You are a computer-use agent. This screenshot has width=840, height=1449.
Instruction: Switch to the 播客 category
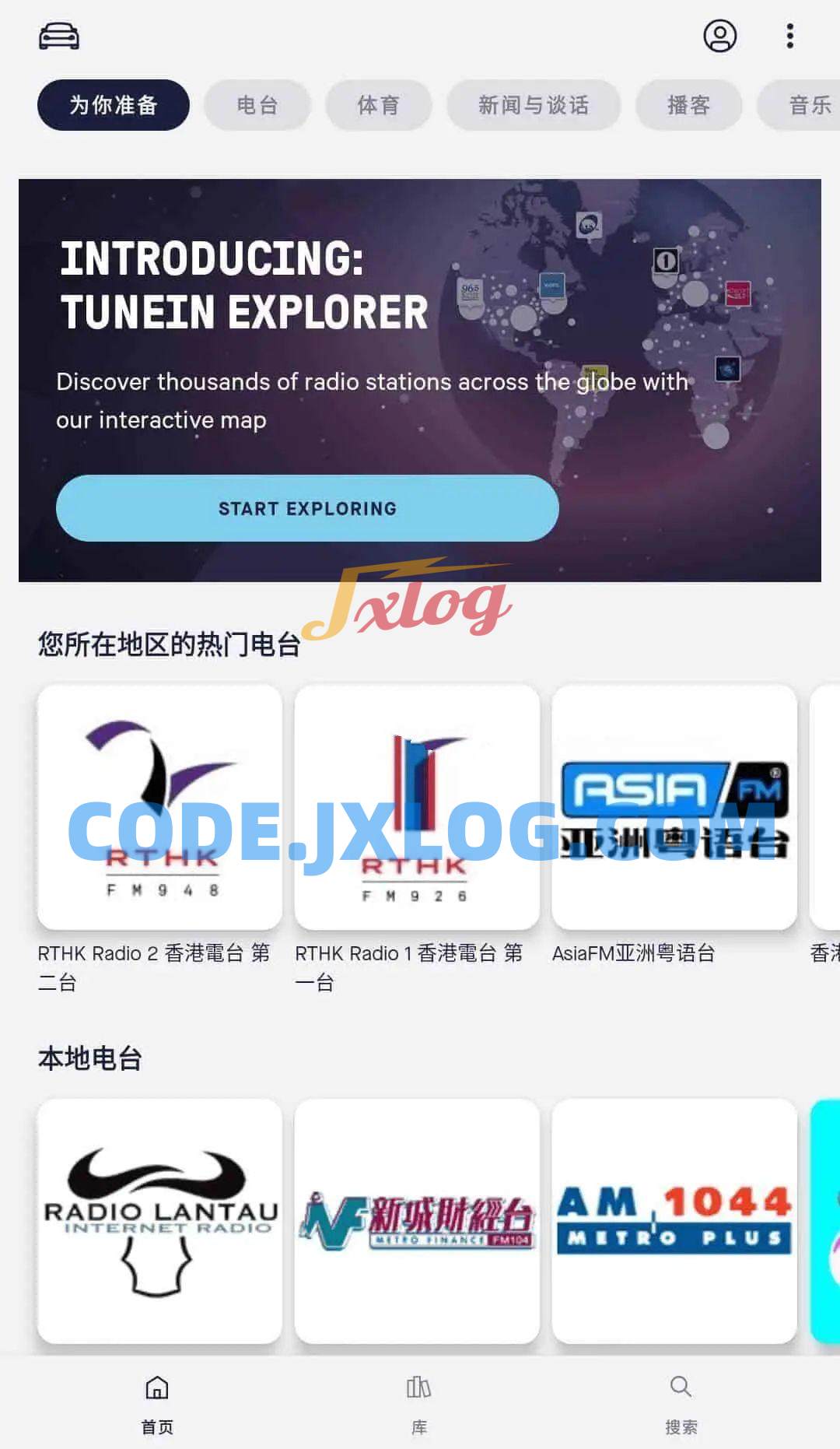[688, 105]
